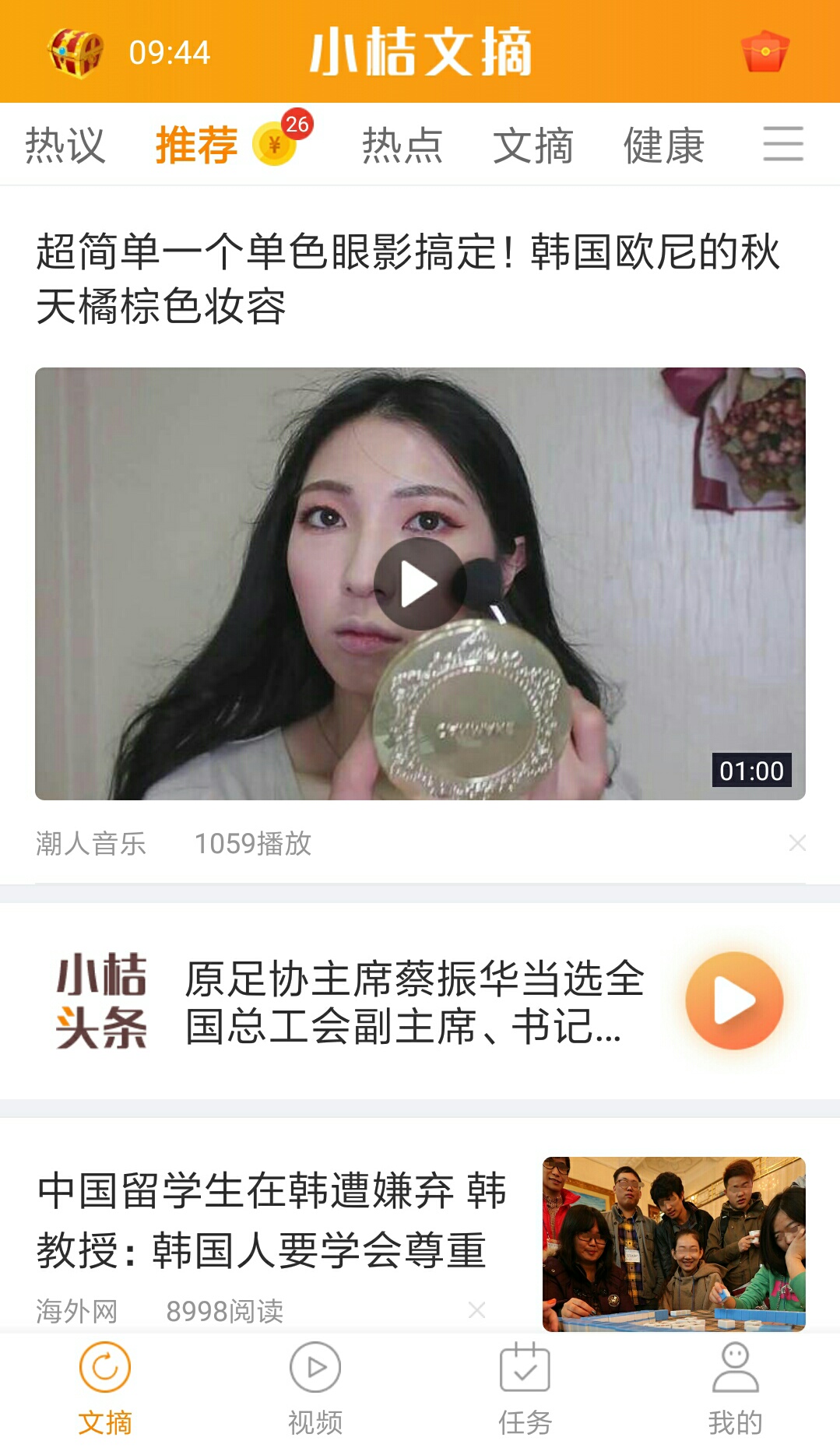Open the treasure chest reward icon
The width and height of the screenshot is (840, 1448).
(76, 52)
